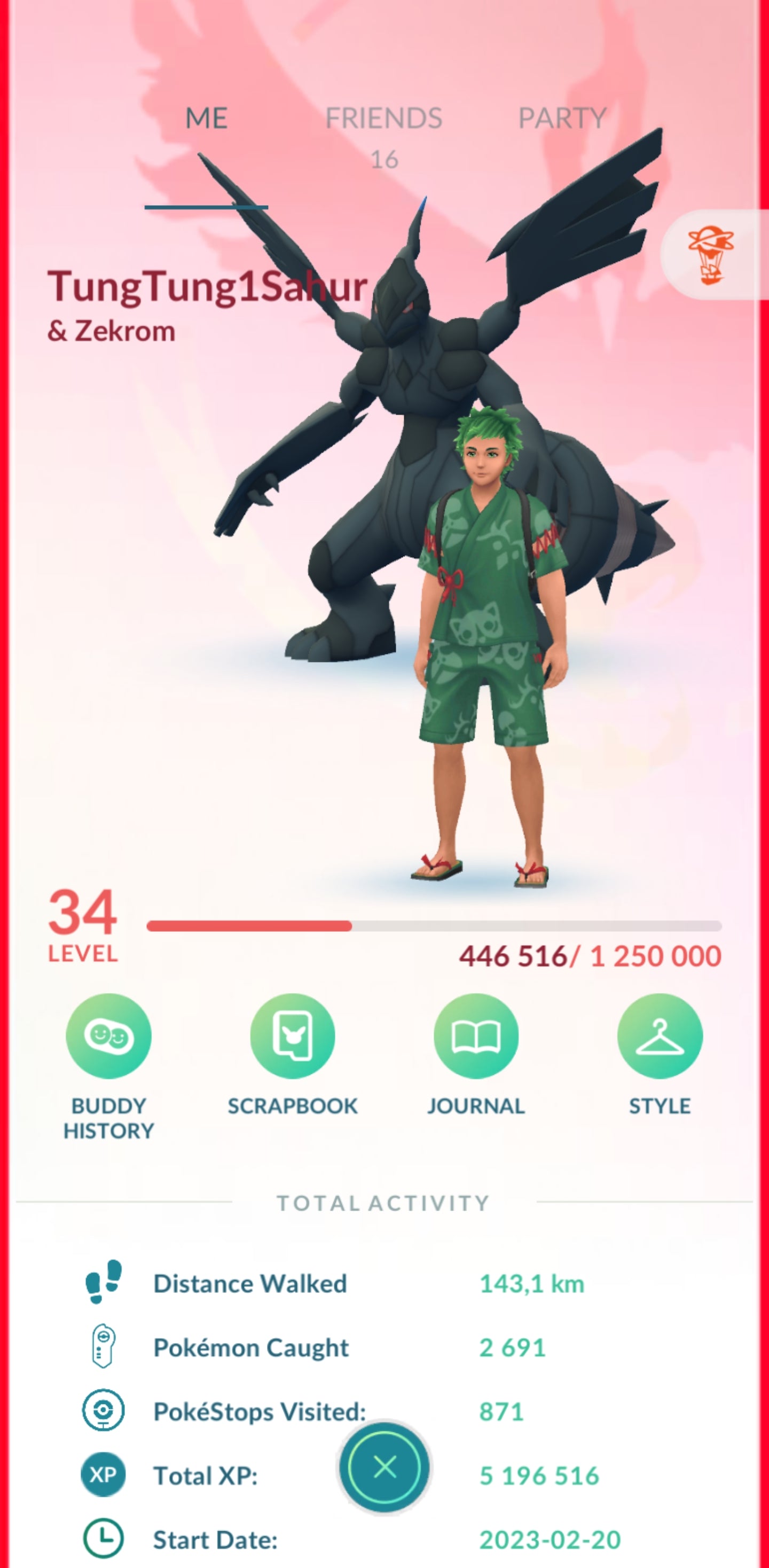Switch to the Party tab
This screenshot has height=1568, width=769.
pyautogui.click(x=562, y=119)
